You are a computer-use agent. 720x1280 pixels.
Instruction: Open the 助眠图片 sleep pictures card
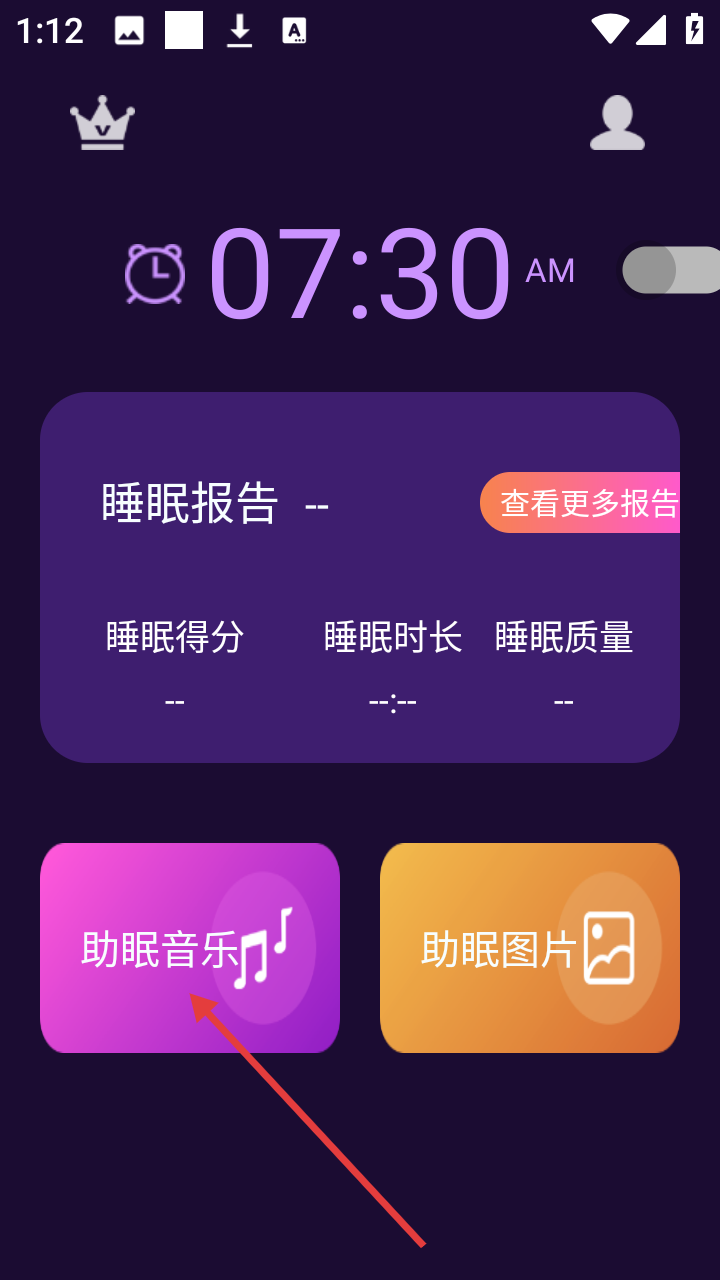tap(530, 948)
